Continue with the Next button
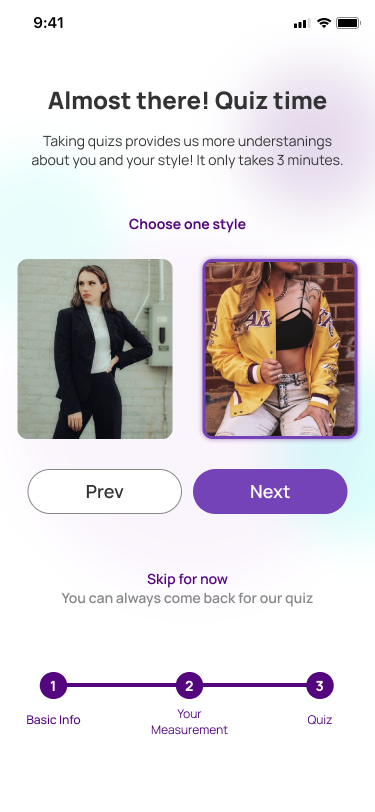The image size is (375, 812). pyautogui.click(x=270, y=491)
